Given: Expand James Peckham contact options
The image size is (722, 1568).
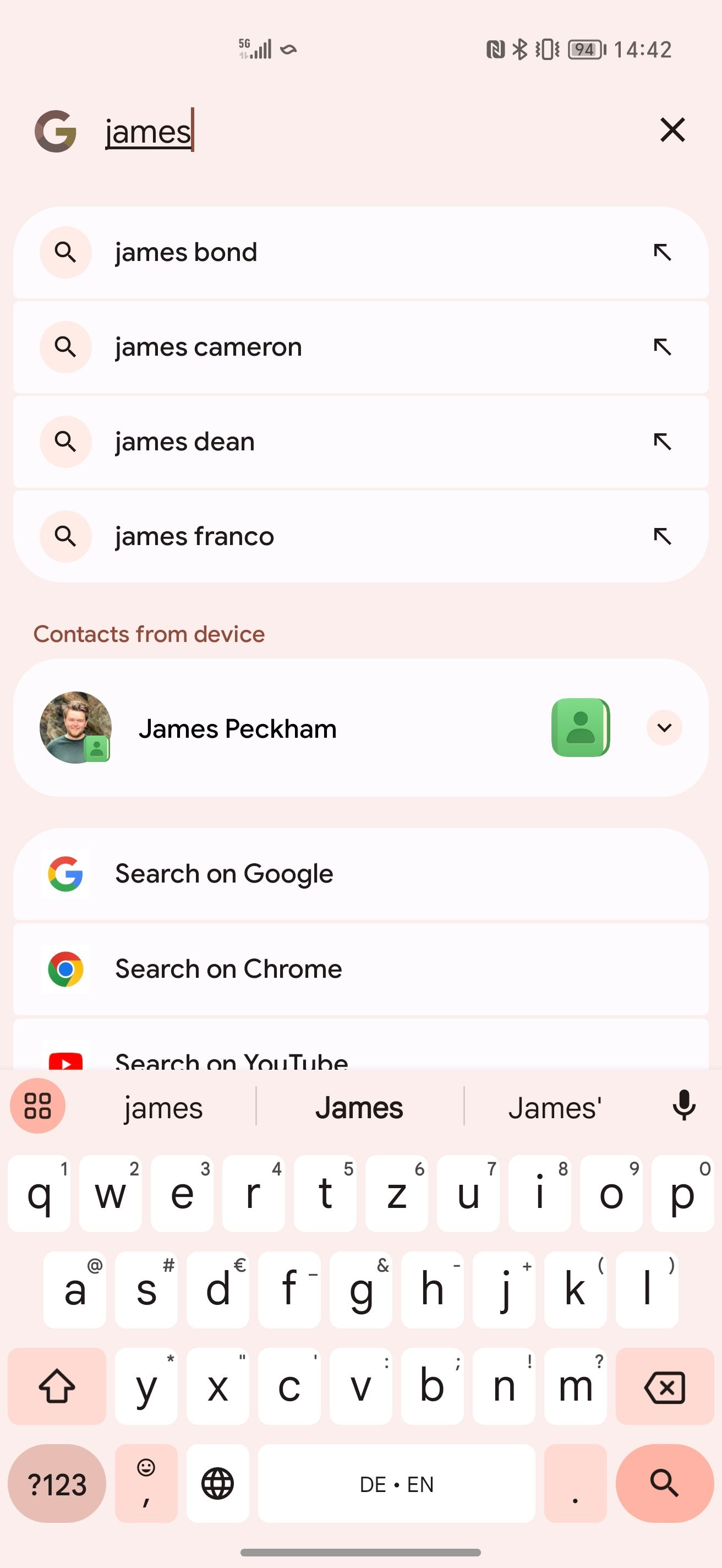Looking at the screenshot, I should click(x=664, y=727).
